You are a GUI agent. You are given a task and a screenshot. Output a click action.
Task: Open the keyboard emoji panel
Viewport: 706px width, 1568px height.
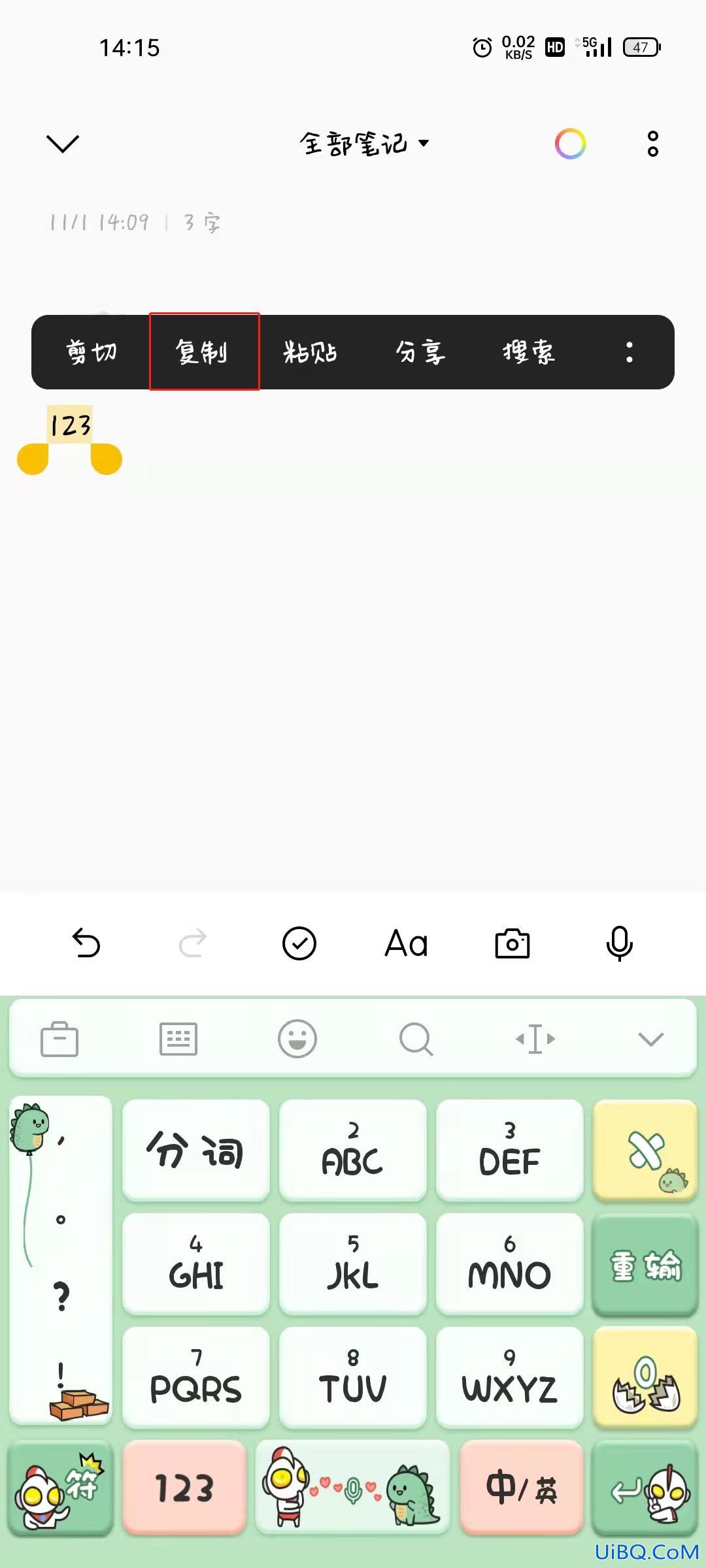tap(297, 1038)
